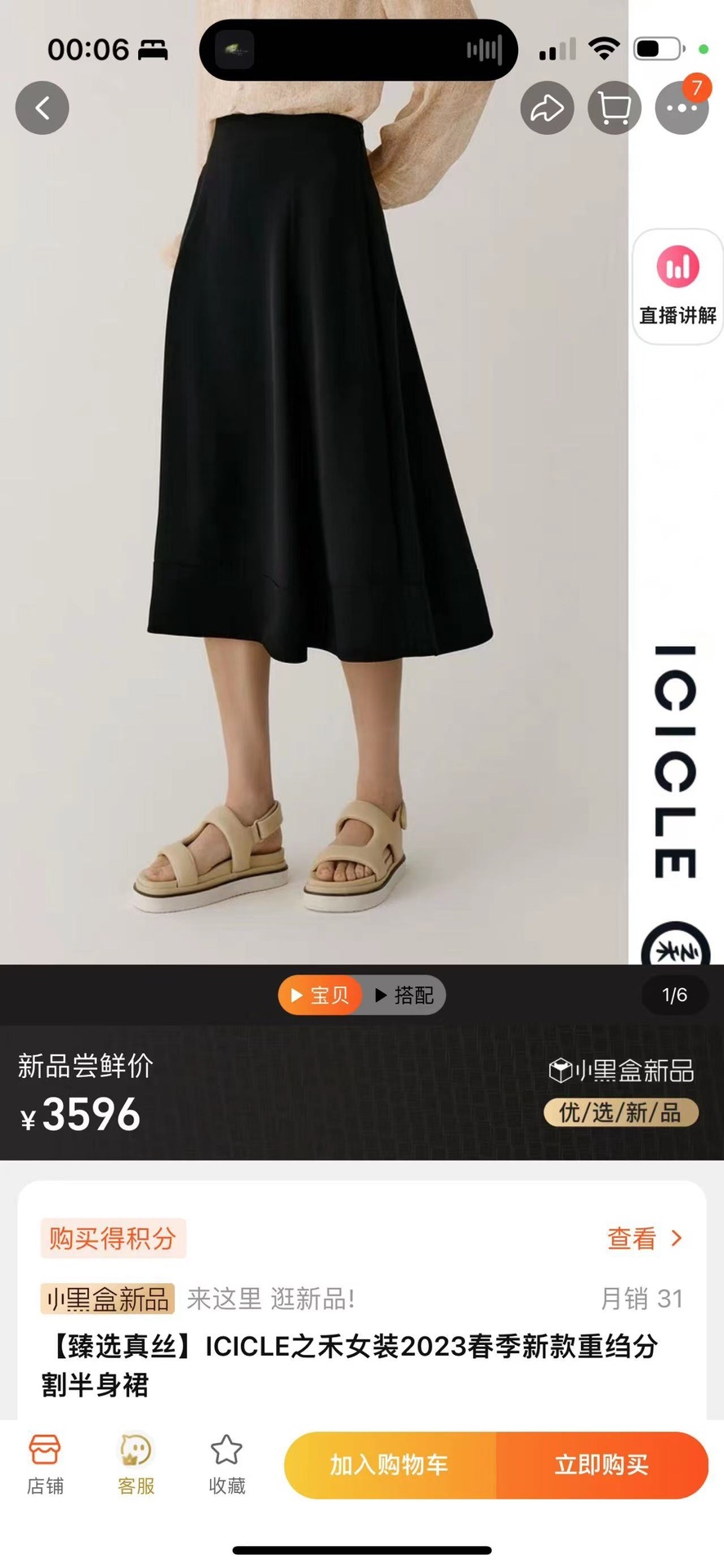Tap 查看 to view purchase points
The height and width of the screenshot is (1568, 724).
coord(644,1238)
